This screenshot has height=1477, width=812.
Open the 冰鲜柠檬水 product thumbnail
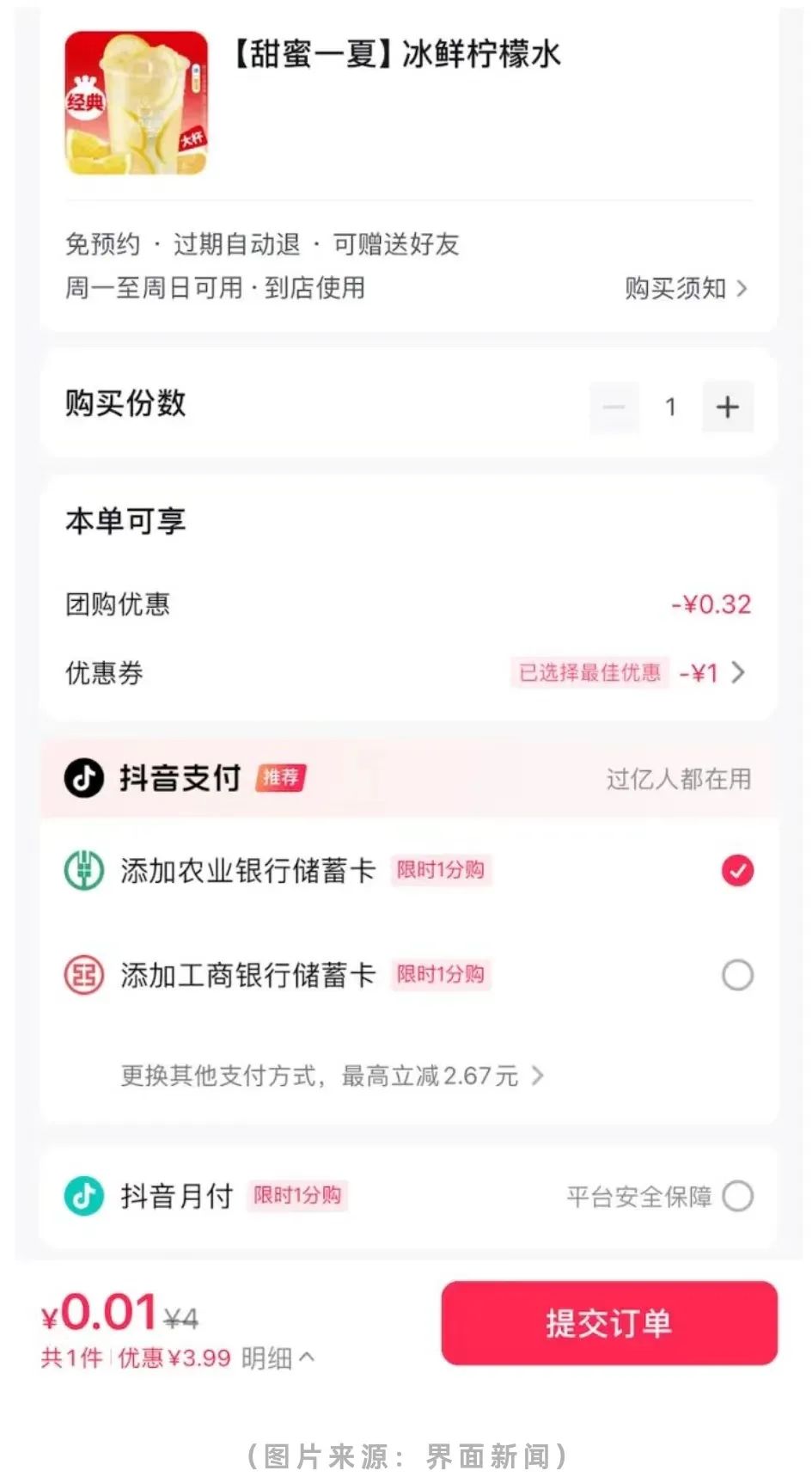point(137,103)
